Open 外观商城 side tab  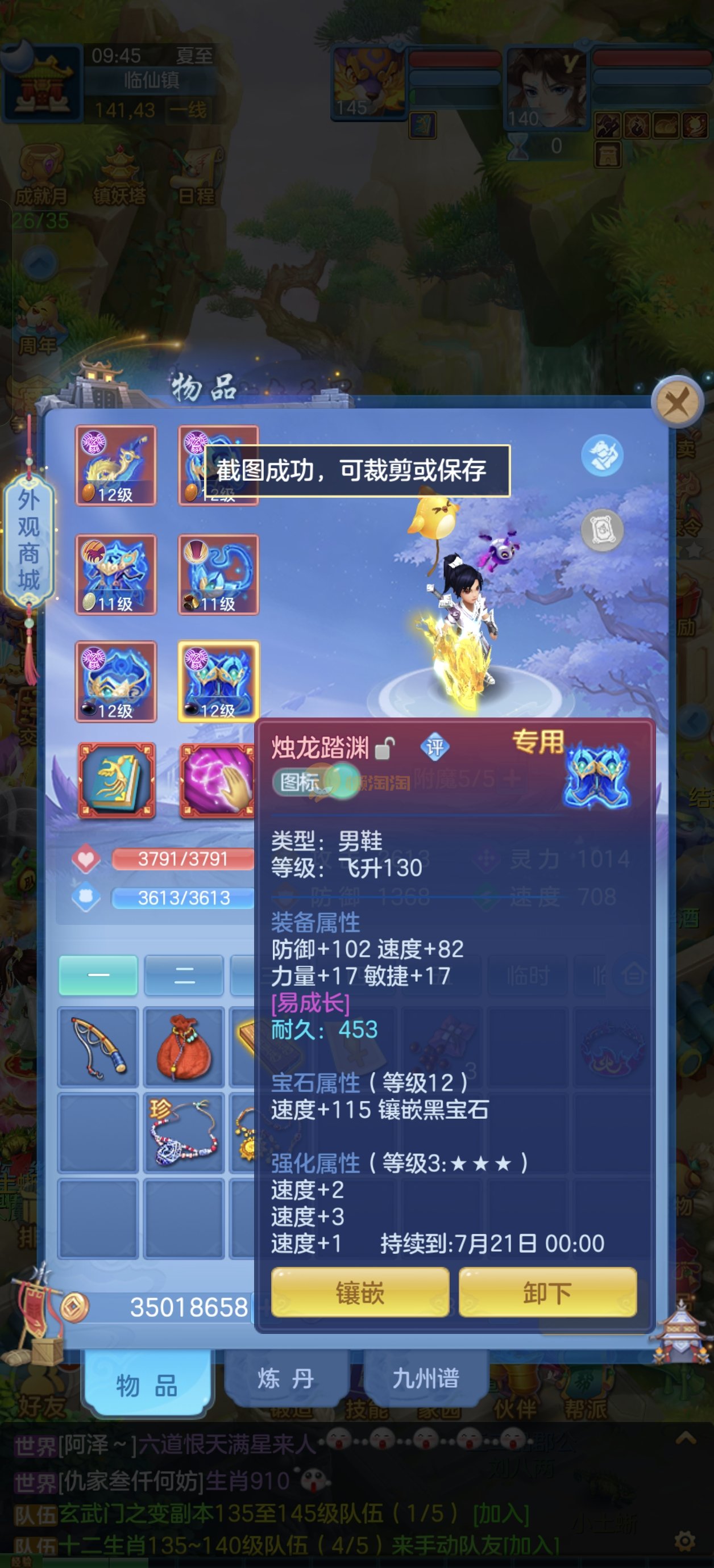(x=28, y=539)
